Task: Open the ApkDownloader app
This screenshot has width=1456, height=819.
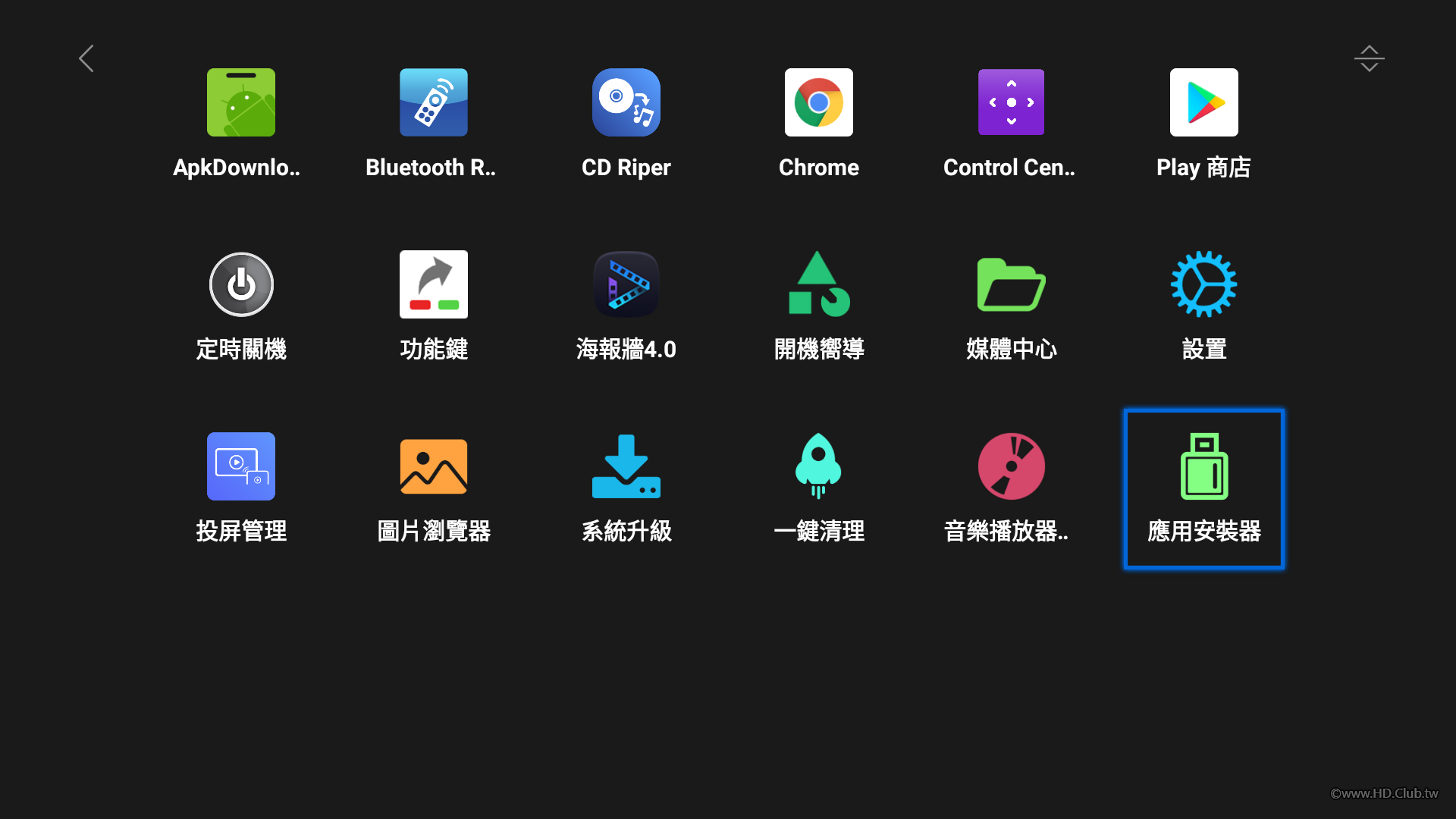Action: (x=240, y=103)
